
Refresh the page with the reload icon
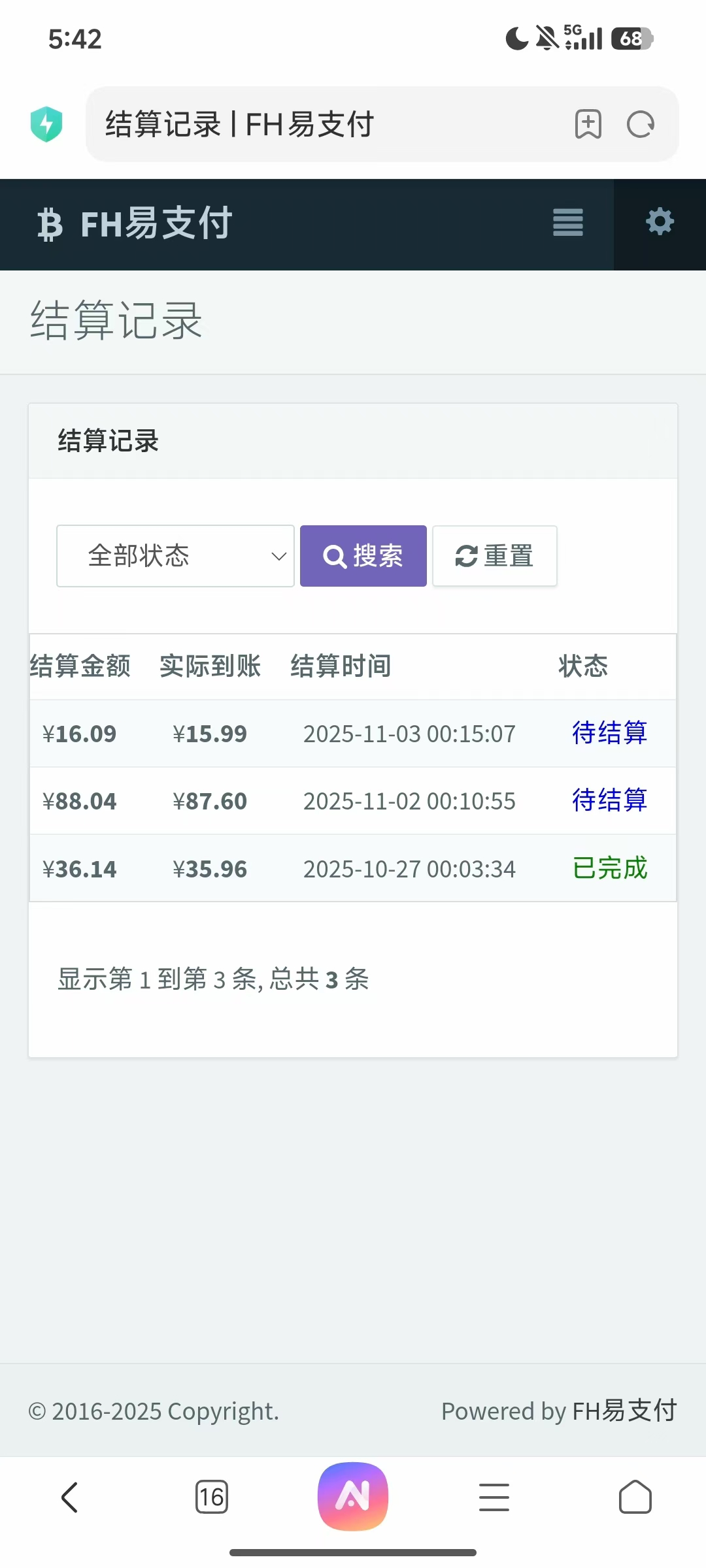coord(639,124)
